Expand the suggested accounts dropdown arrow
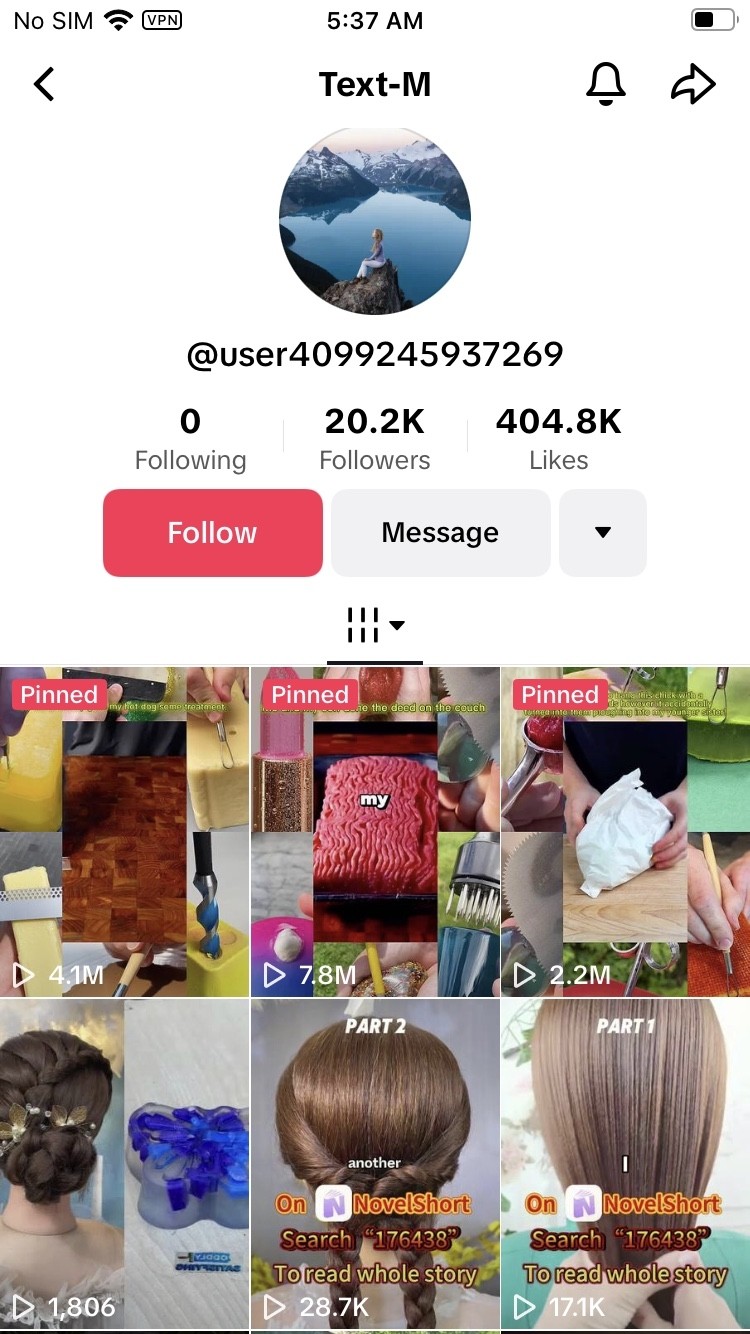The image size is (750, 1334). pos(602,533)
